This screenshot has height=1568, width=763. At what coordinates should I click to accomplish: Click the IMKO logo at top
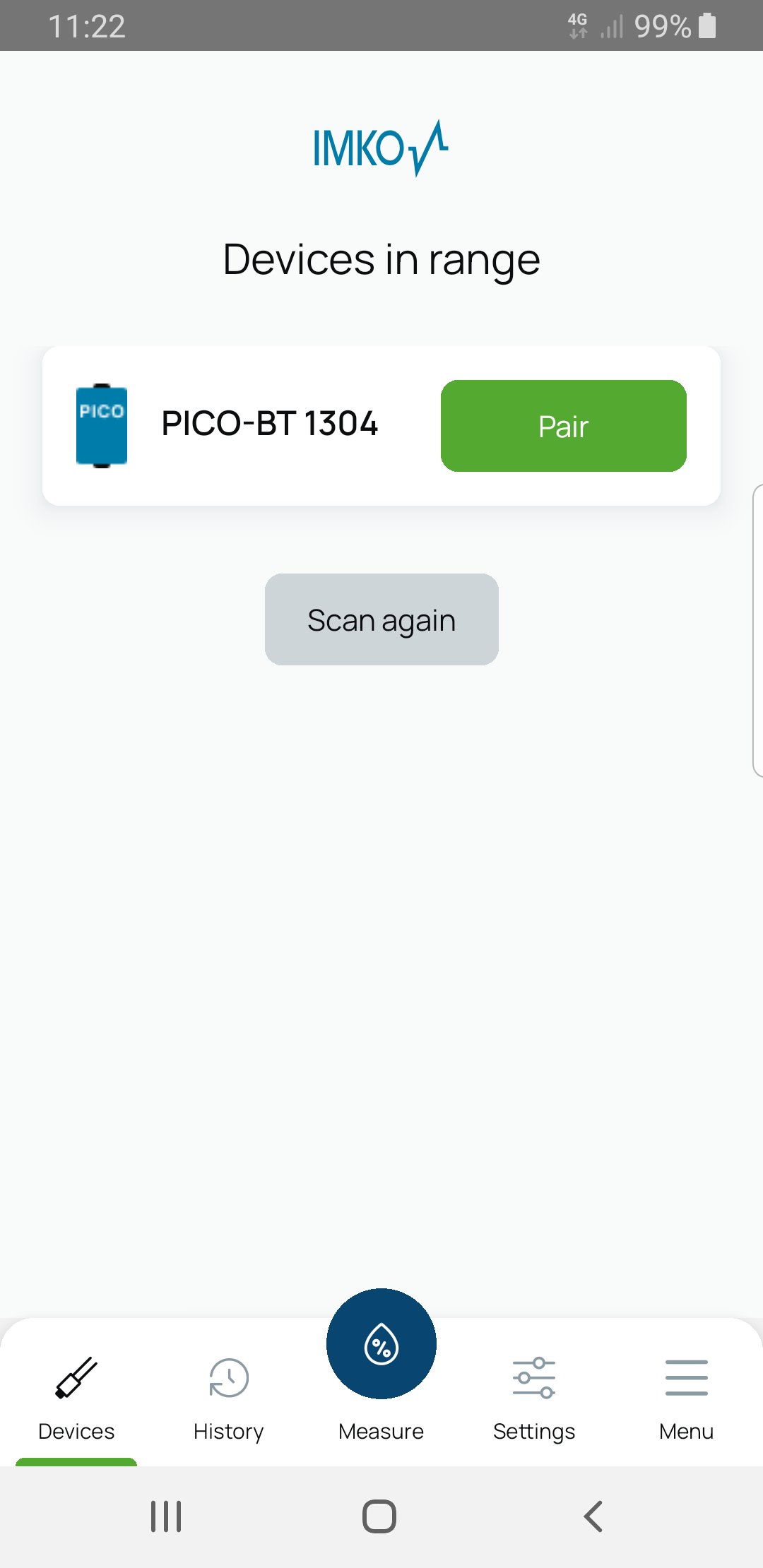[380, 146]
